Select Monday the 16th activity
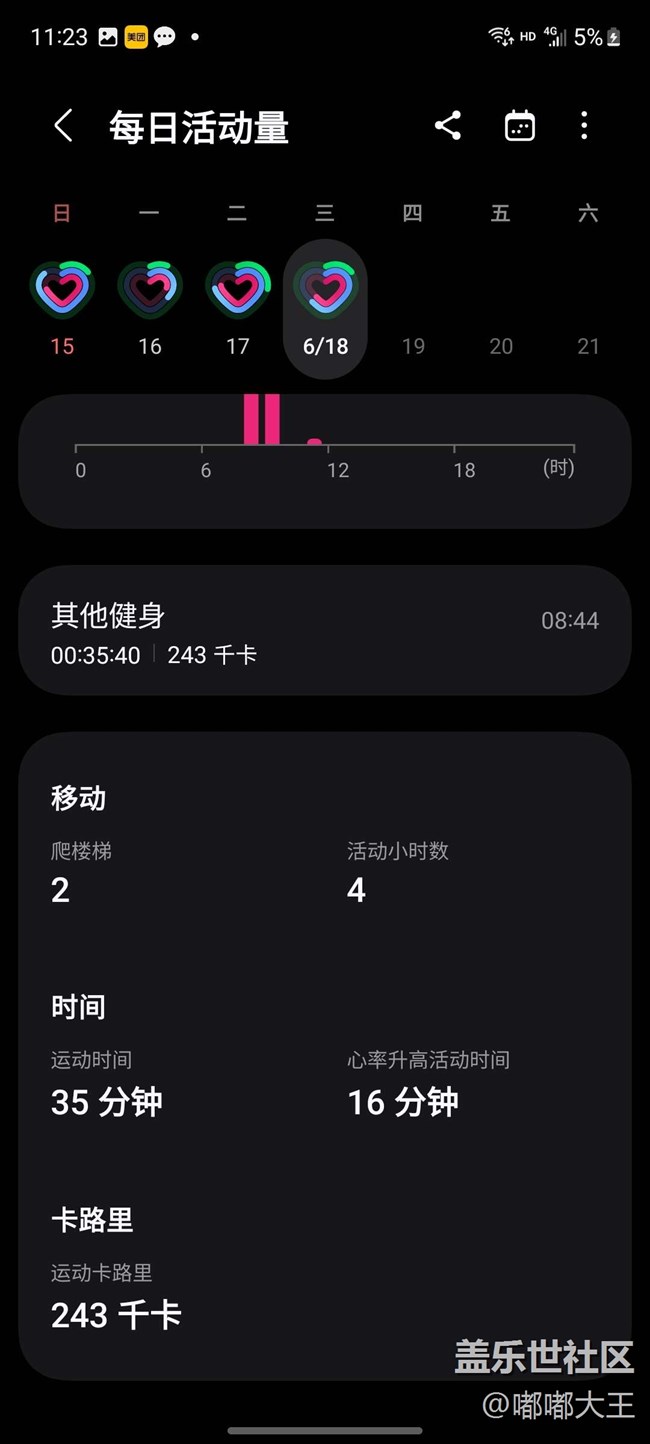Viewport: 650px width, 1444px height. (x=150, y=305)
